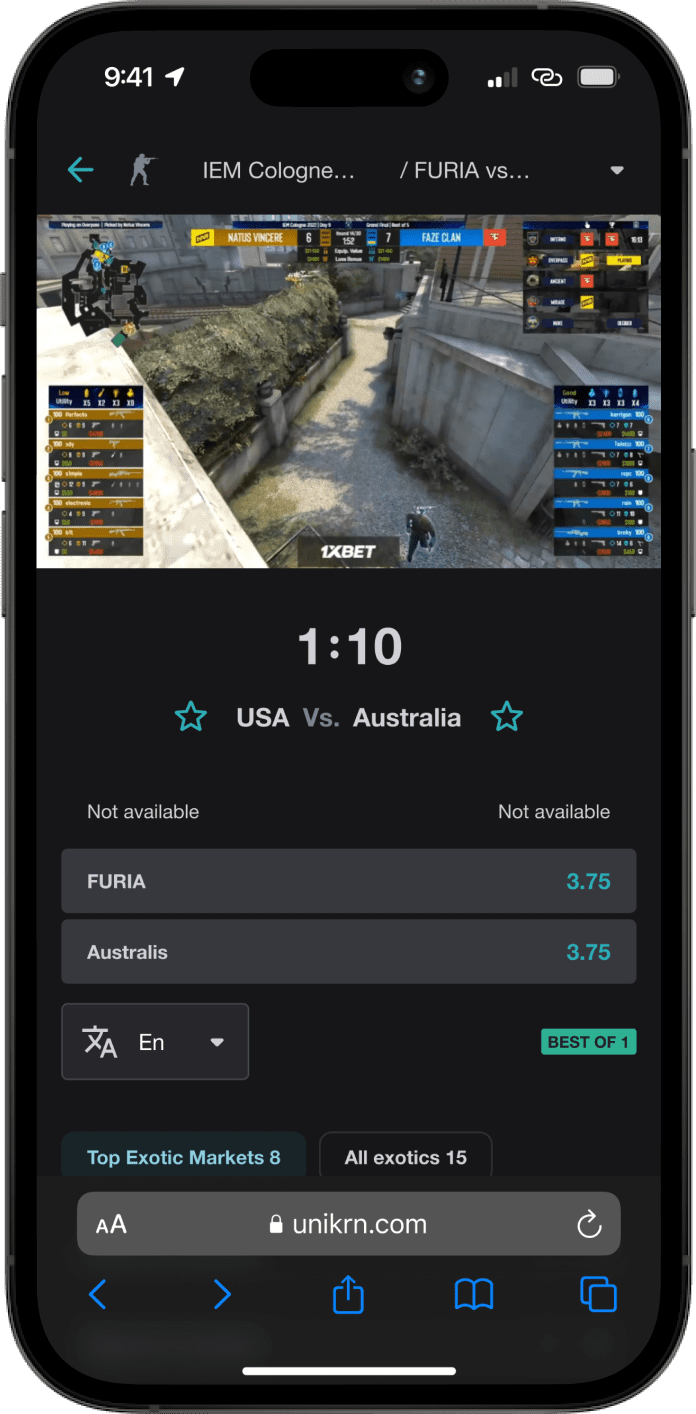The image size is (696, 1414).
Task: Open Safari bookmarks
Action: [x=473, y=1295]
